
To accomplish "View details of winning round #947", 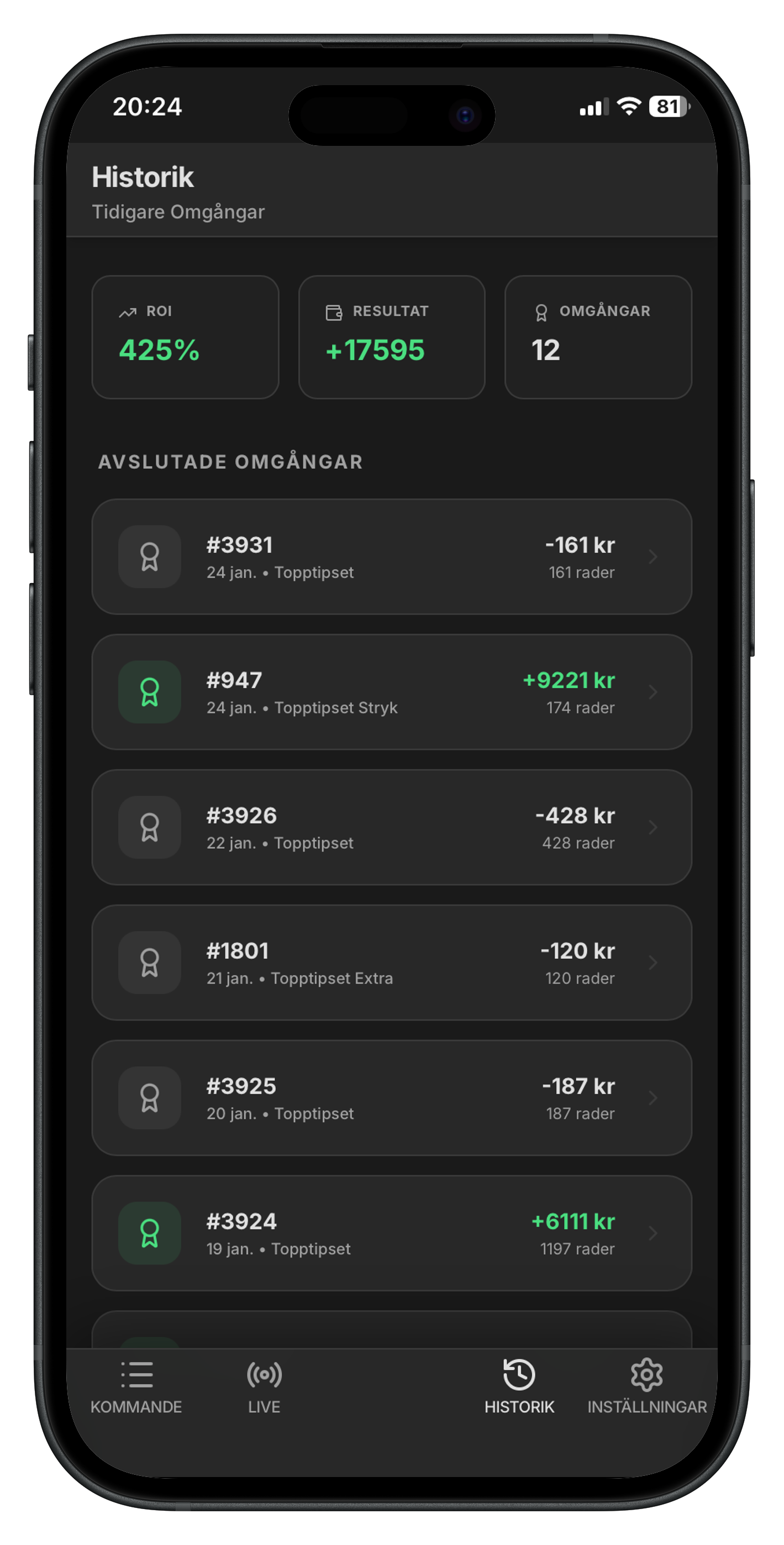I will (x=391, y=691).
